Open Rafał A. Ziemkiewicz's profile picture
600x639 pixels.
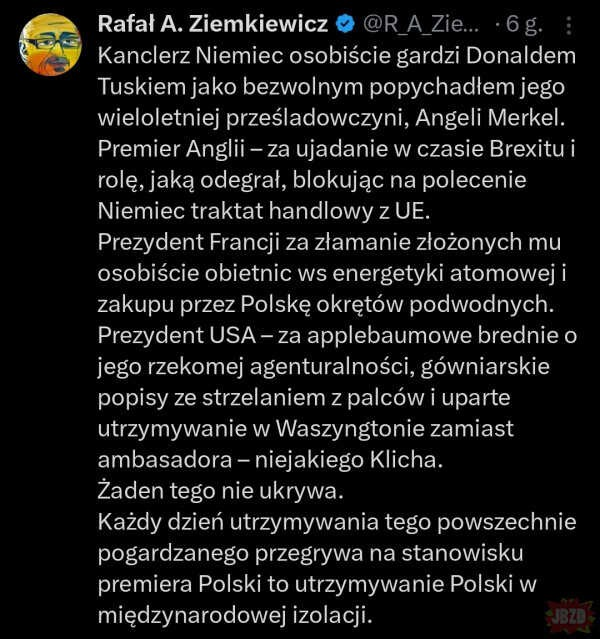click(50, 45)
